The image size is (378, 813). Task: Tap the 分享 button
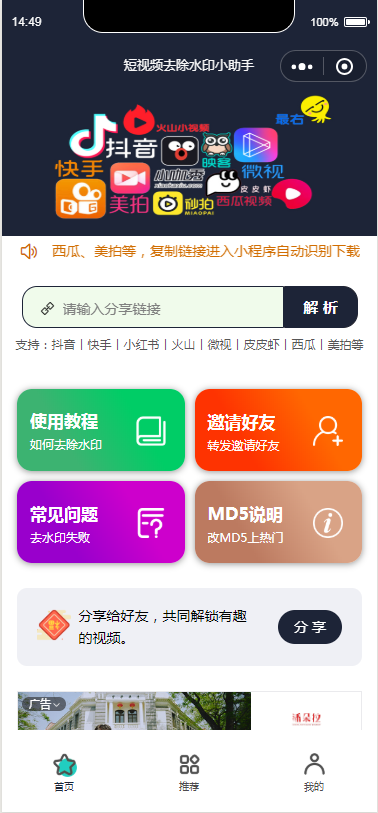click(x=310, y=627)
